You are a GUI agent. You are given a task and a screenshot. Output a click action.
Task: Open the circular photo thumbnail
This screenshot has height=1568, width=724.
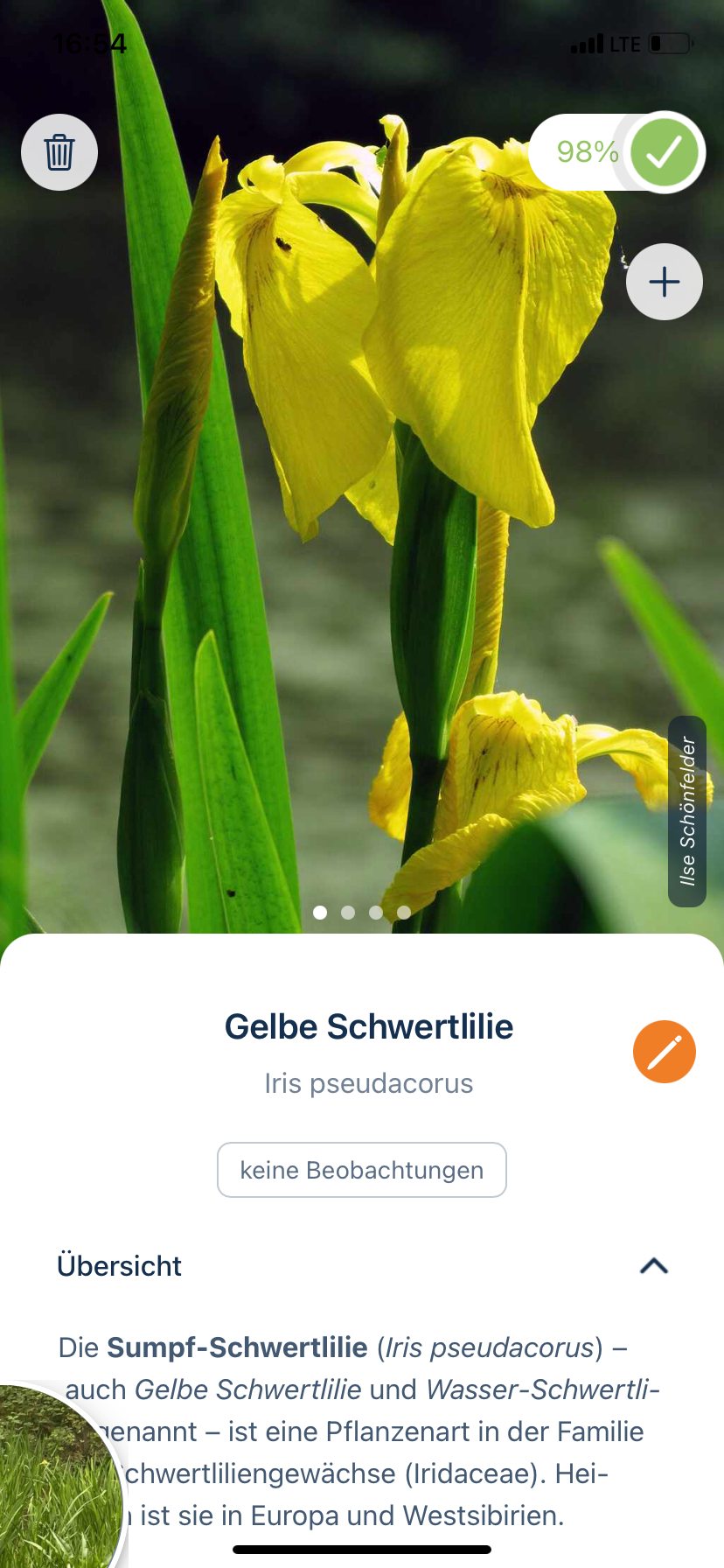click(52, 1479)
